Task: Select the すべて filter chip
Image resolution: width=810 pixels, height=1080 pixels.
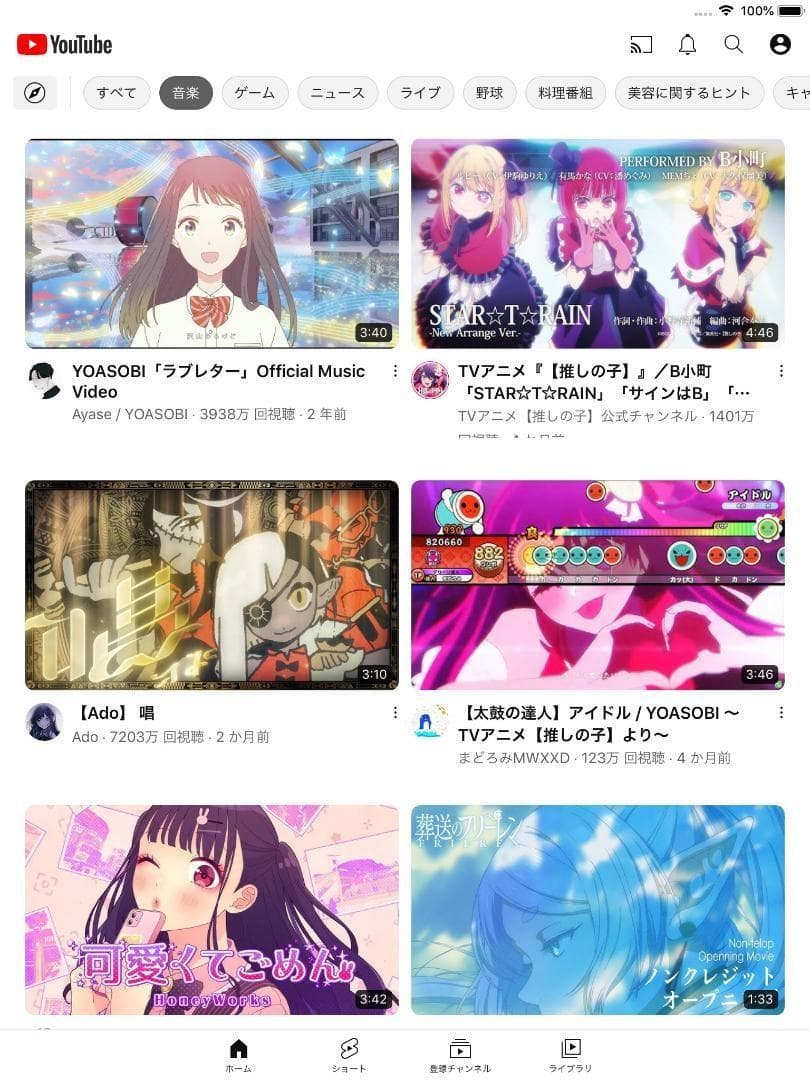Action: coord(117,93)
